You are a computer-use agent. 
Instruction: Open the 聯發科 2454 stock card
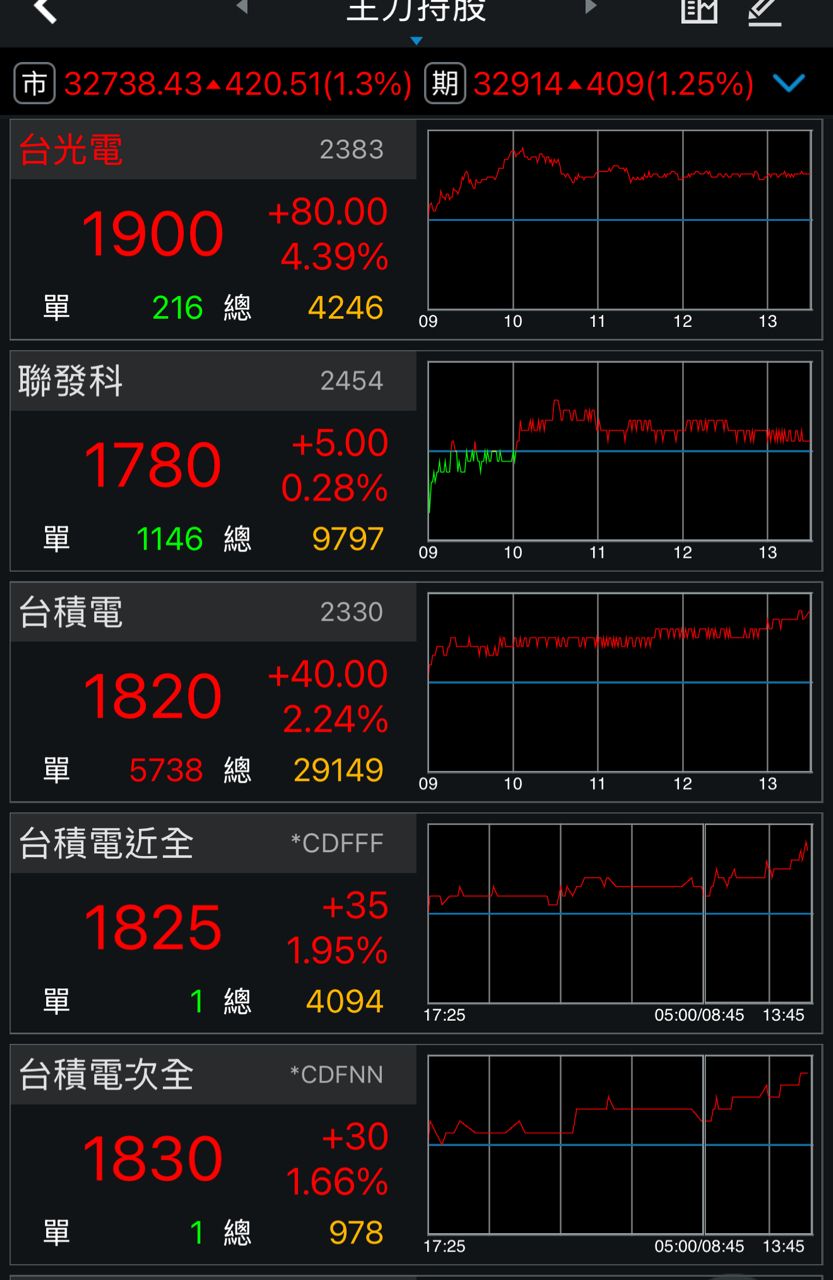(x=214, y=461)
